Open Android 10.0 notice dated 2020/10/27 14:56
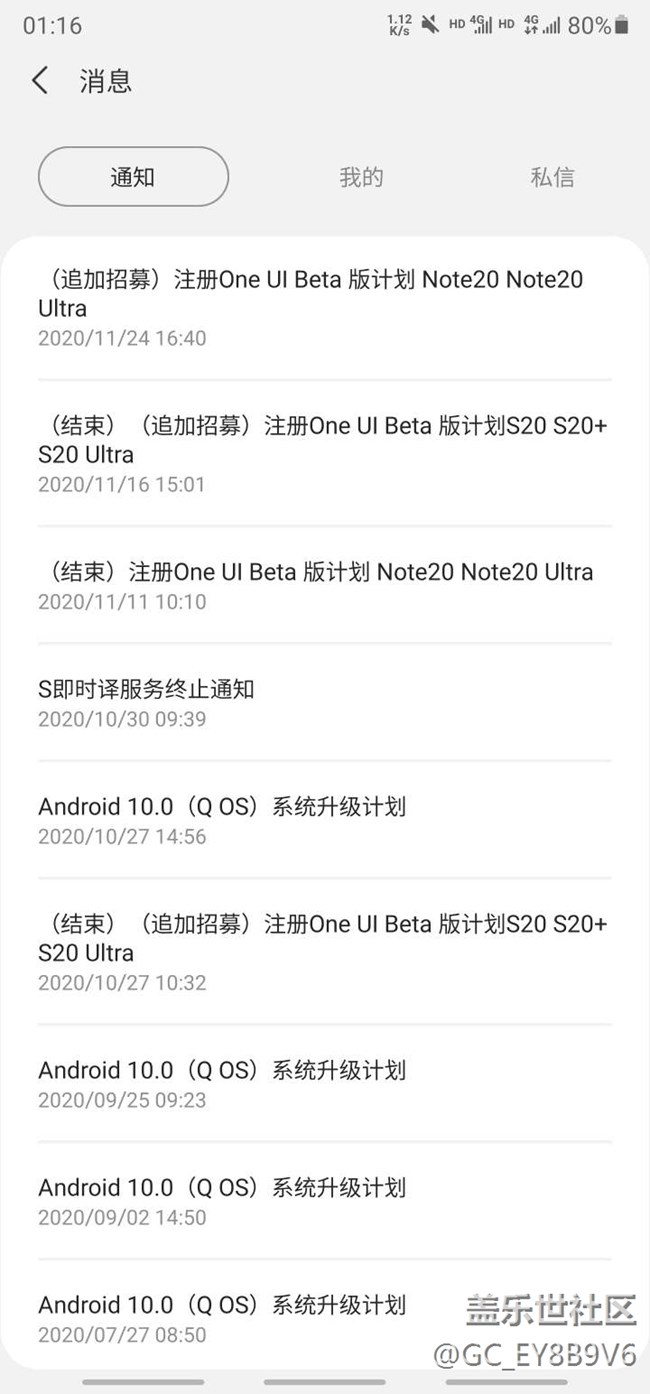This screenshot has width=650, height=1394. click(x=325, y=819)
